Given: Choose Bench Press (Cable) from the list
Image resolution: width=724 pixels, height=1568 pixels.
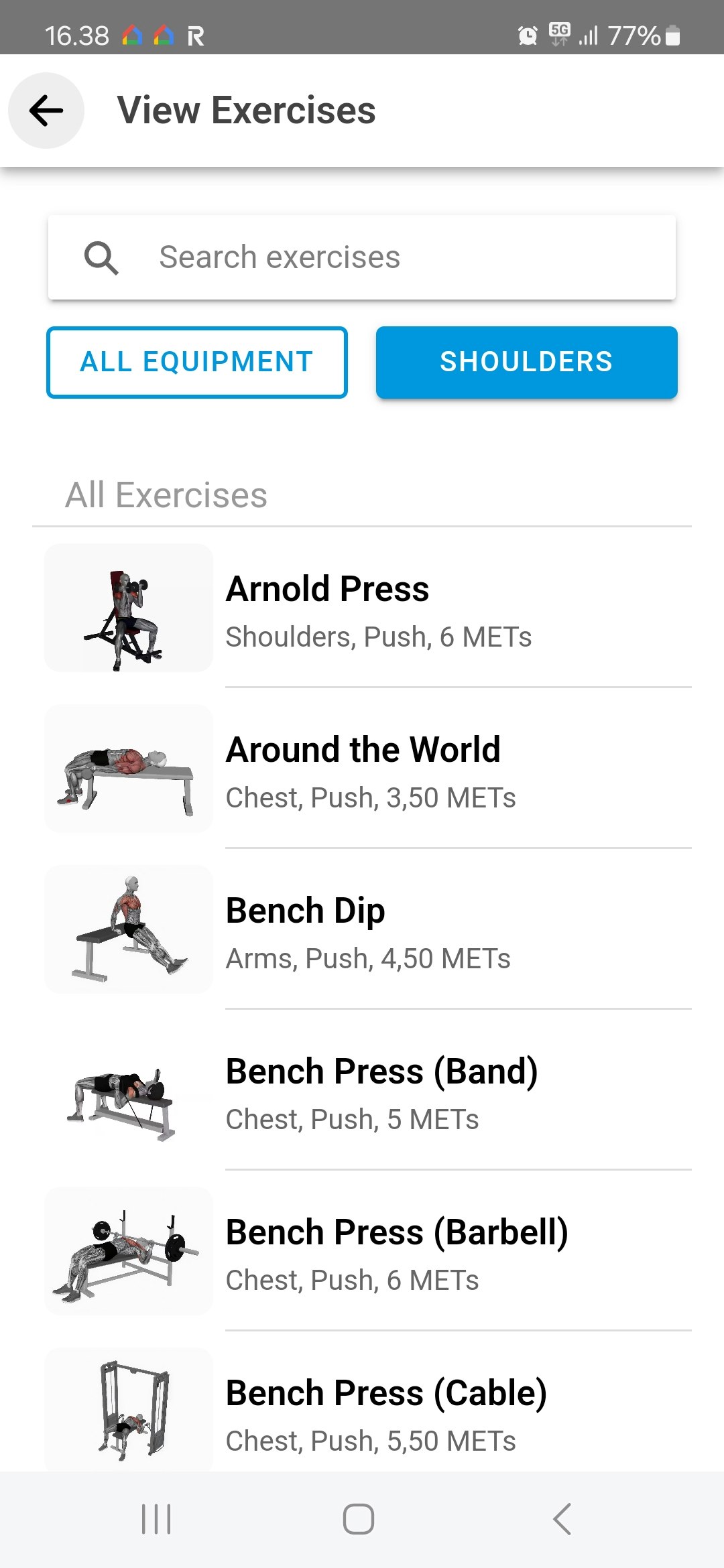Looking at the screenshot, I should point(367,1411).
